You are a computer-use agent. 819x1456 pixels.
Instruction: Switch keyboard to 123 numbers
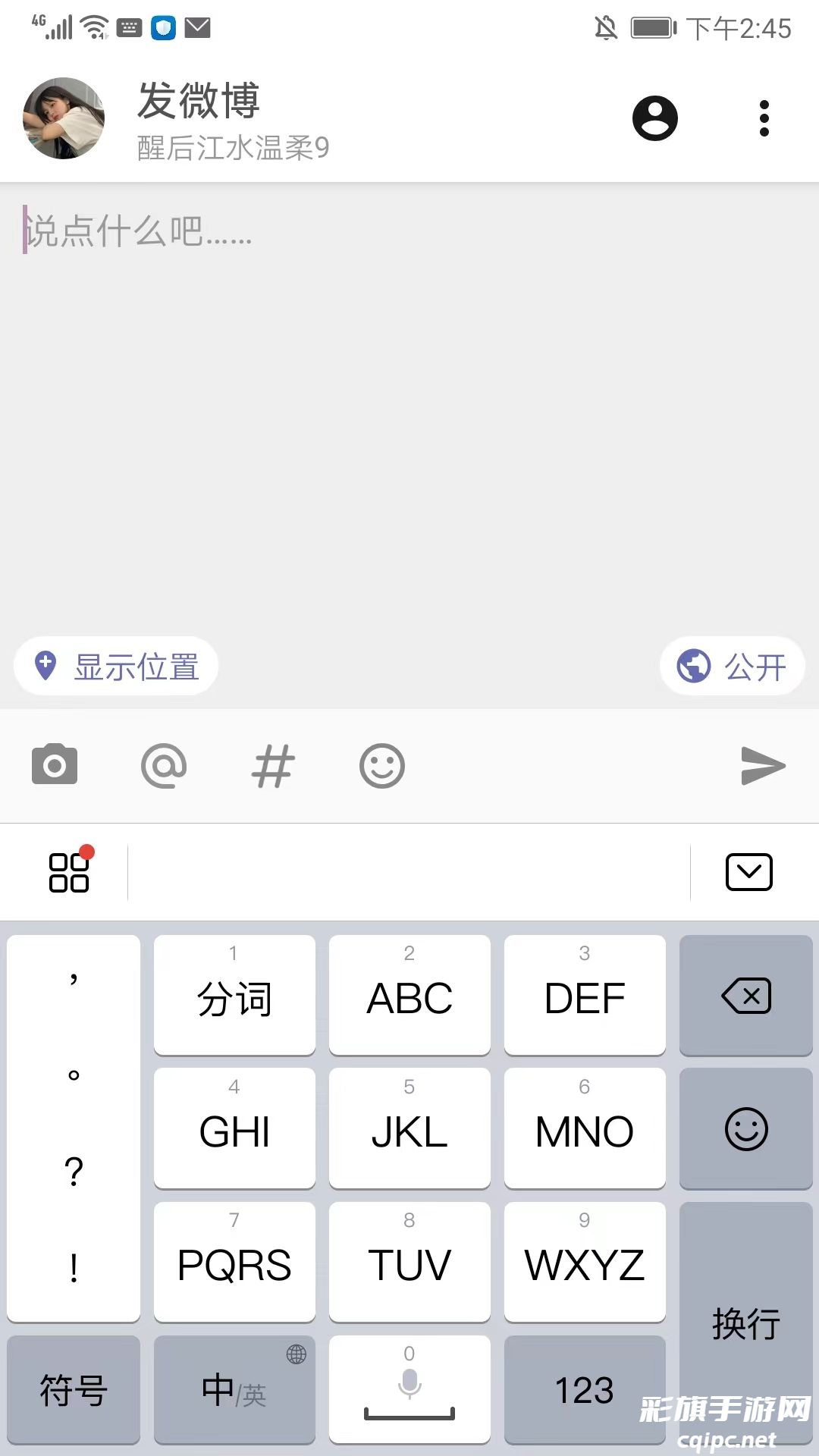coord(585,1390)
